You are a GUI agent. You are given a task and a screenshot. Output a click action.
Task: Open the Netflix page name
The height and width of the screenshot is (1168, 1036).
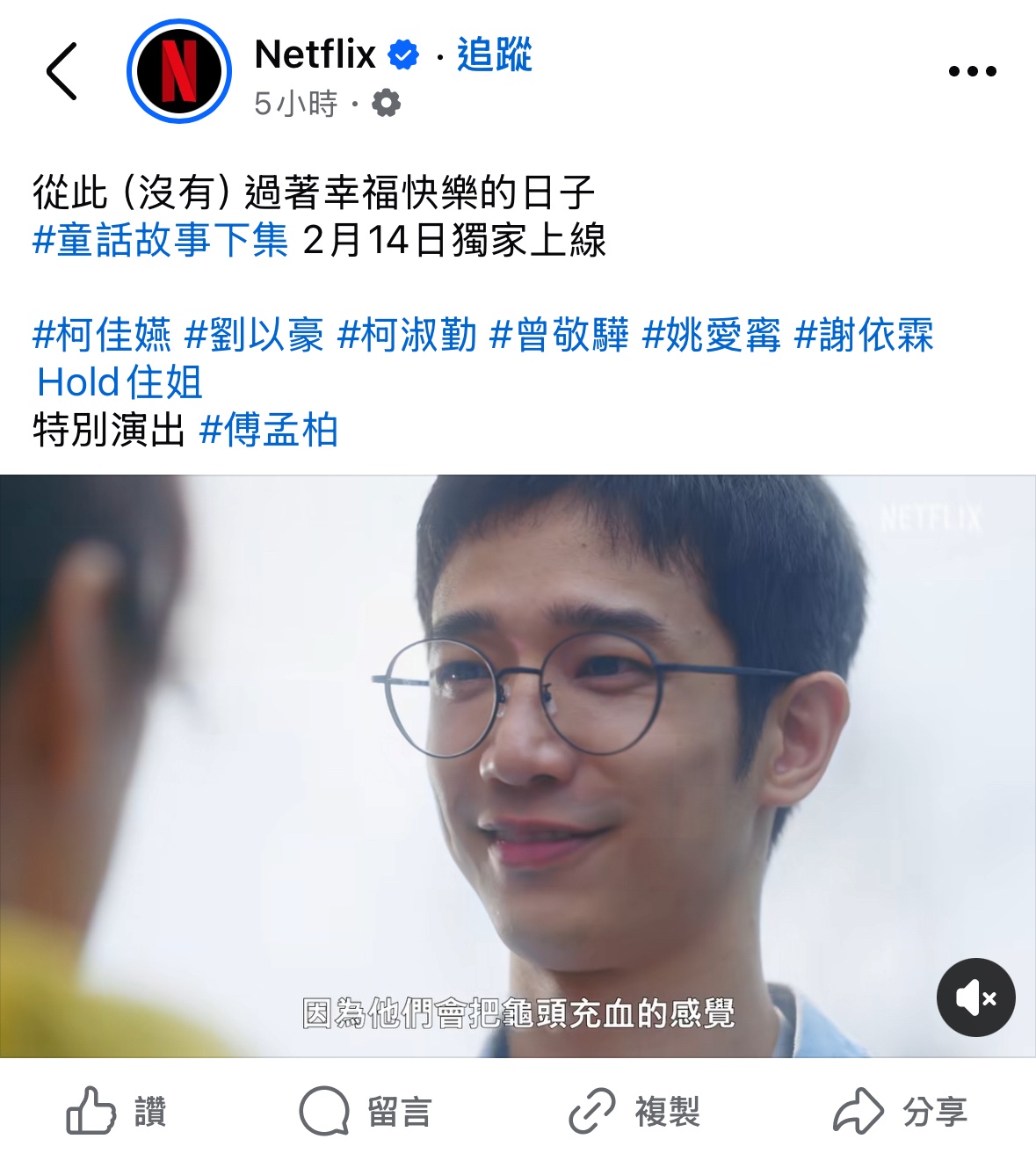pos(315,54)
